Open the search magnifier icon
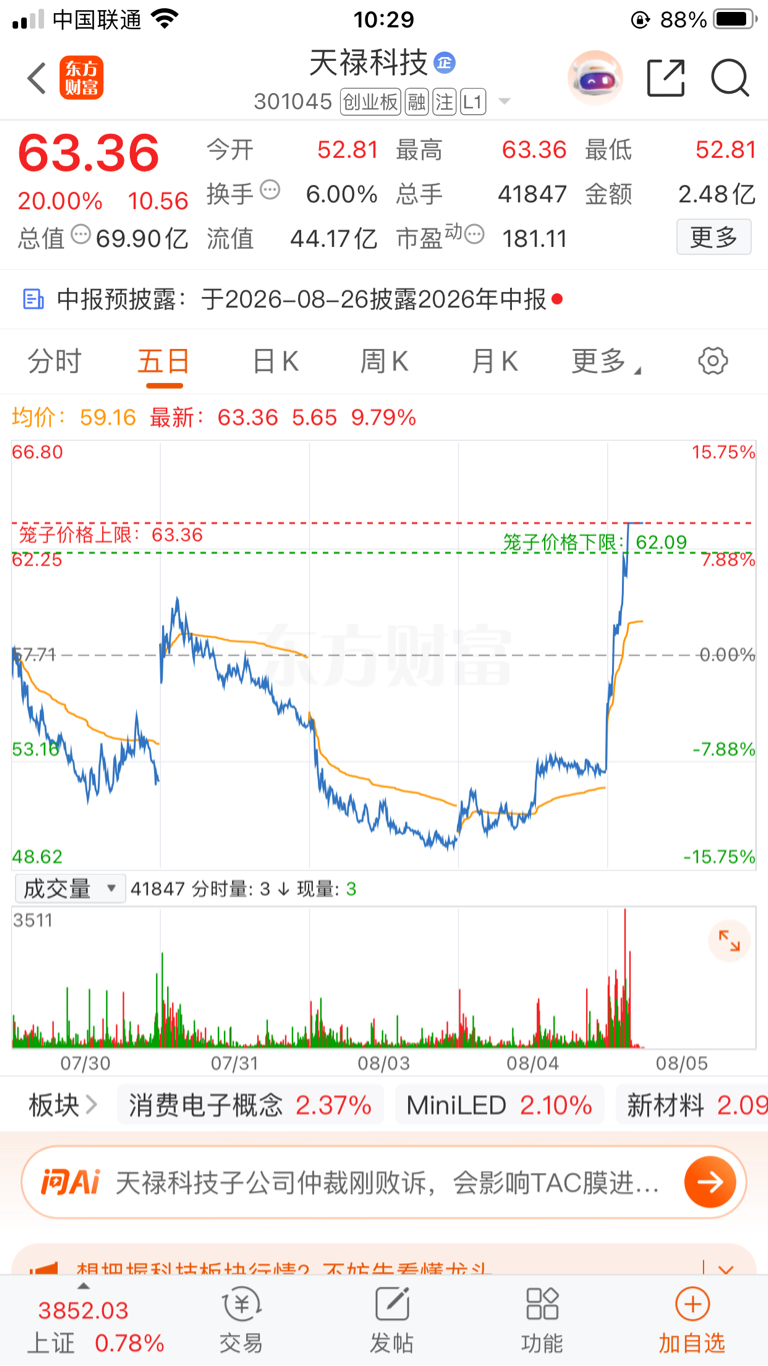This screenshot has width=768, height=1366. click(x=730, y=78)
